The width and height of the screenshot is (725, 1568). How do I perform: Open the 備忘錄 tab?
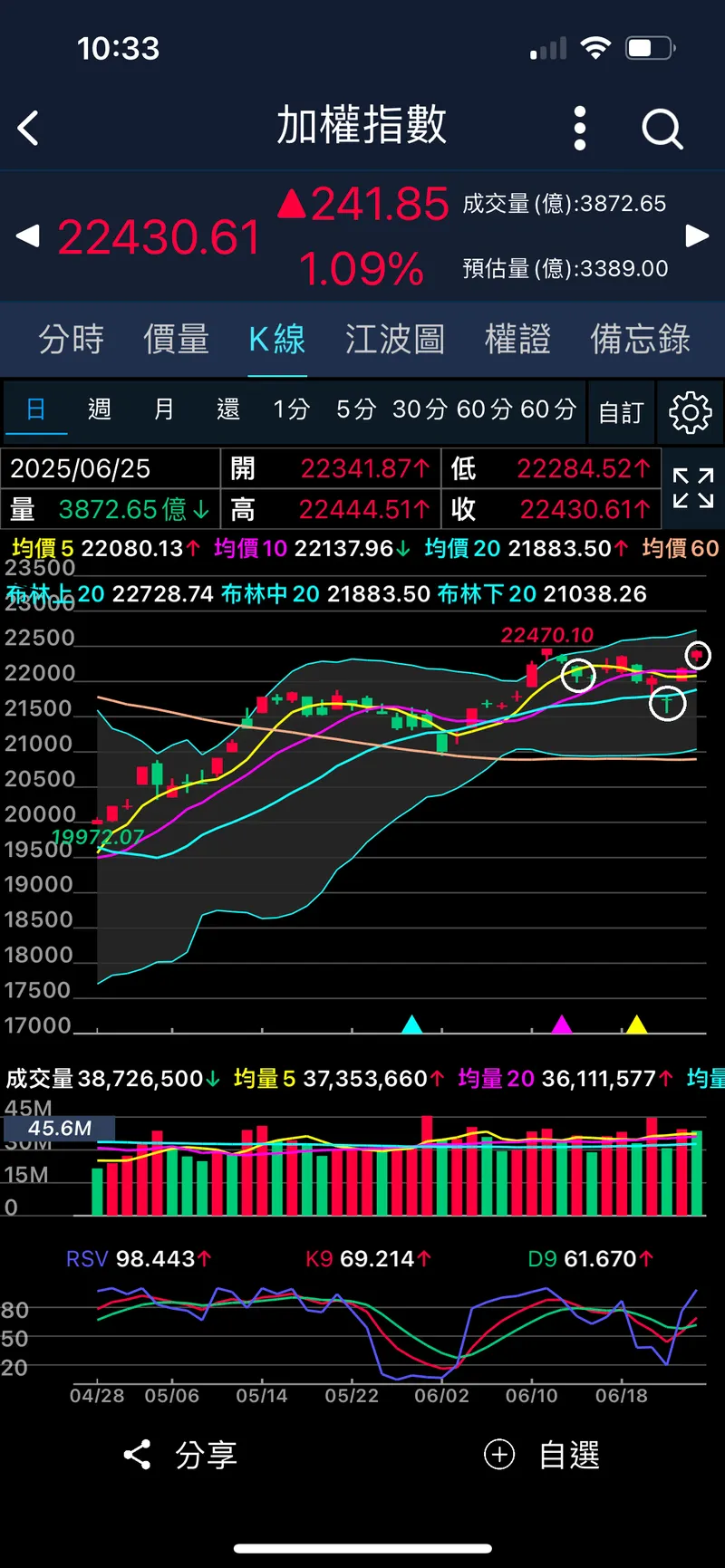tap(640, 340)
